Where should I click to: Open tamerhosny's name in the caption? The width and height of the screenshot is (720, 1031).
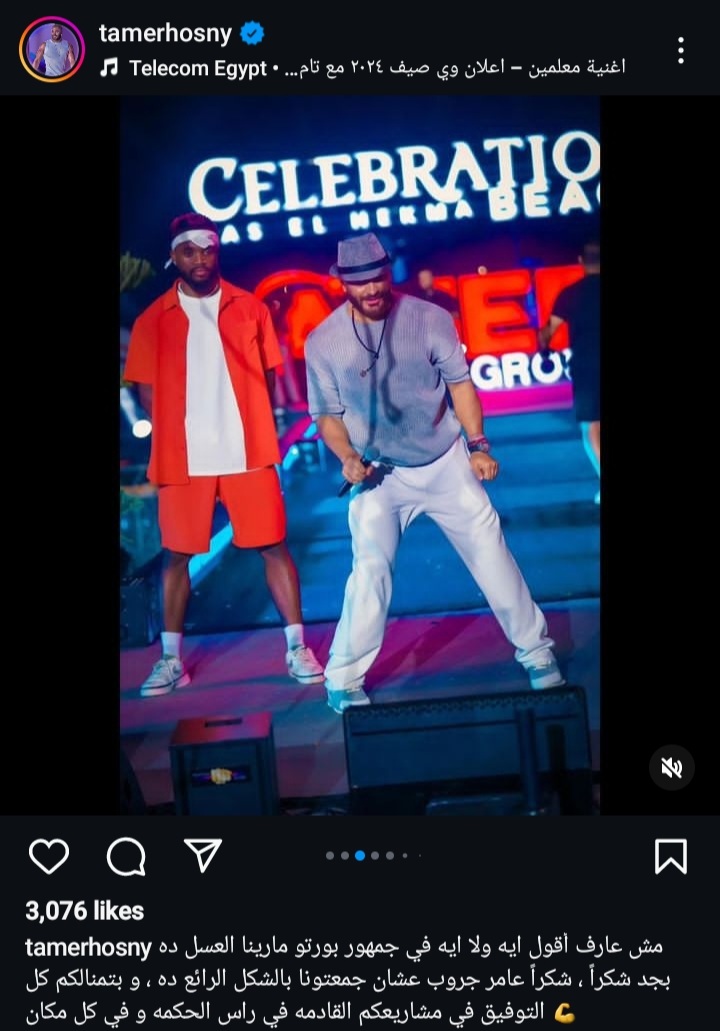pos(88,946)
